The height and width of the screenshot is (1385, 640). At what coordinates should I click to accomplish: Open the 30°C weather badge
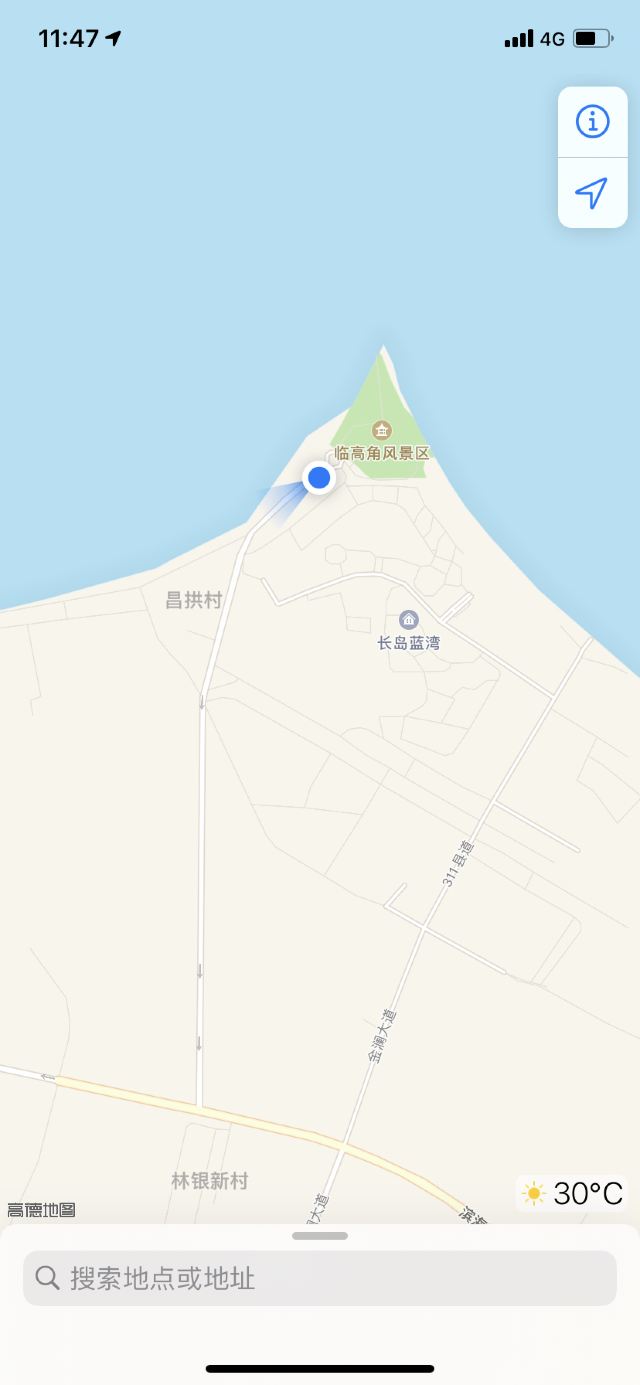[573, 1193]
